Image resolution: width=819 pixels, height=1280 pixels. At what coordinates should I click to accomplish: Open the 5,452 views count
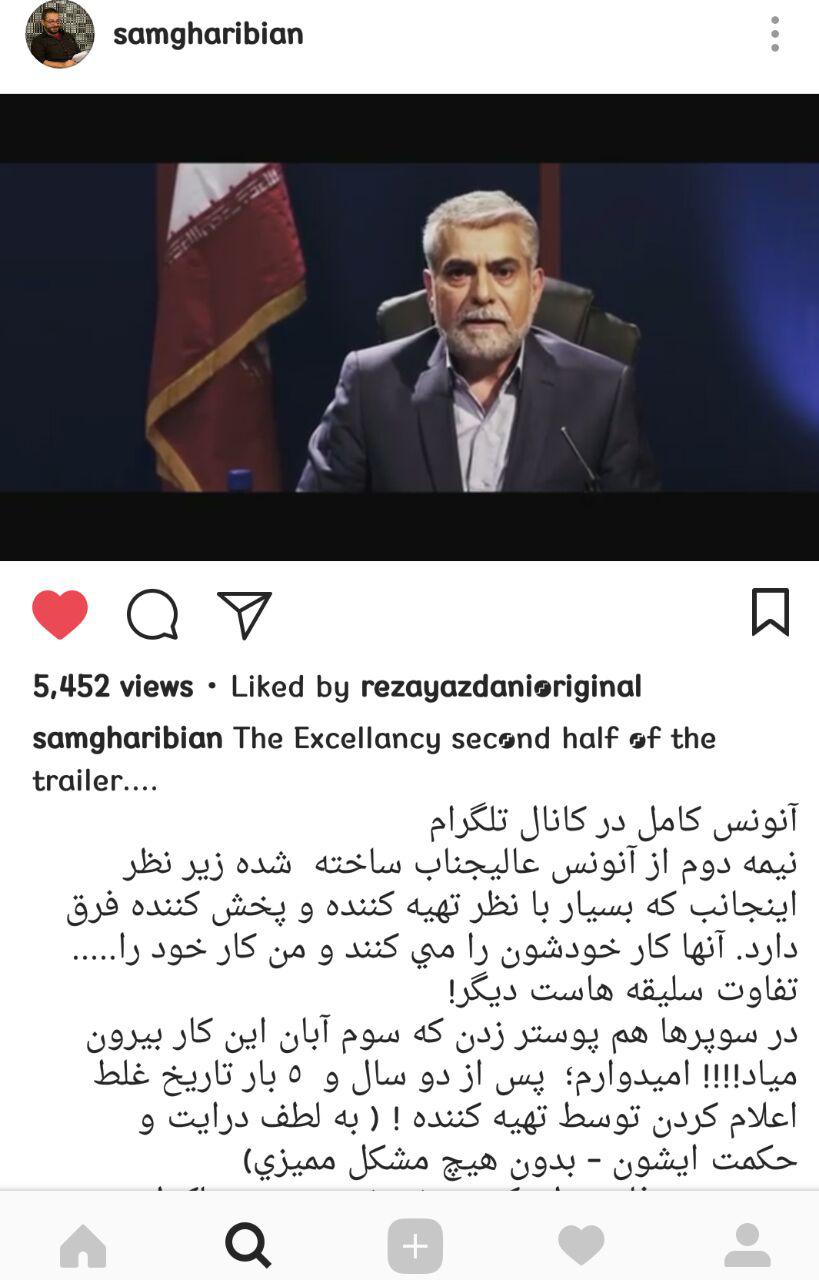[x=110, y=687]
